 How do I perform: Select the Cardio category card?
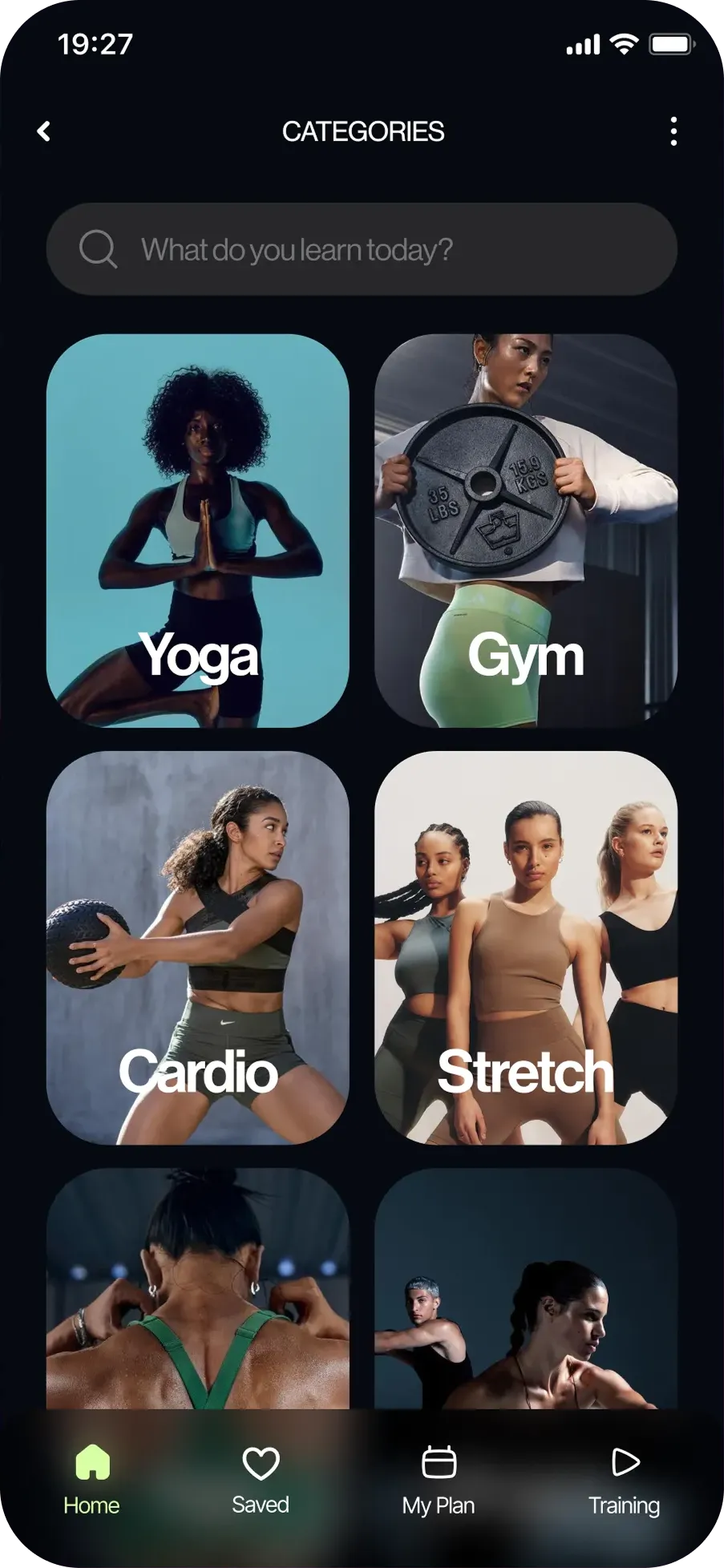coord(198,948)
